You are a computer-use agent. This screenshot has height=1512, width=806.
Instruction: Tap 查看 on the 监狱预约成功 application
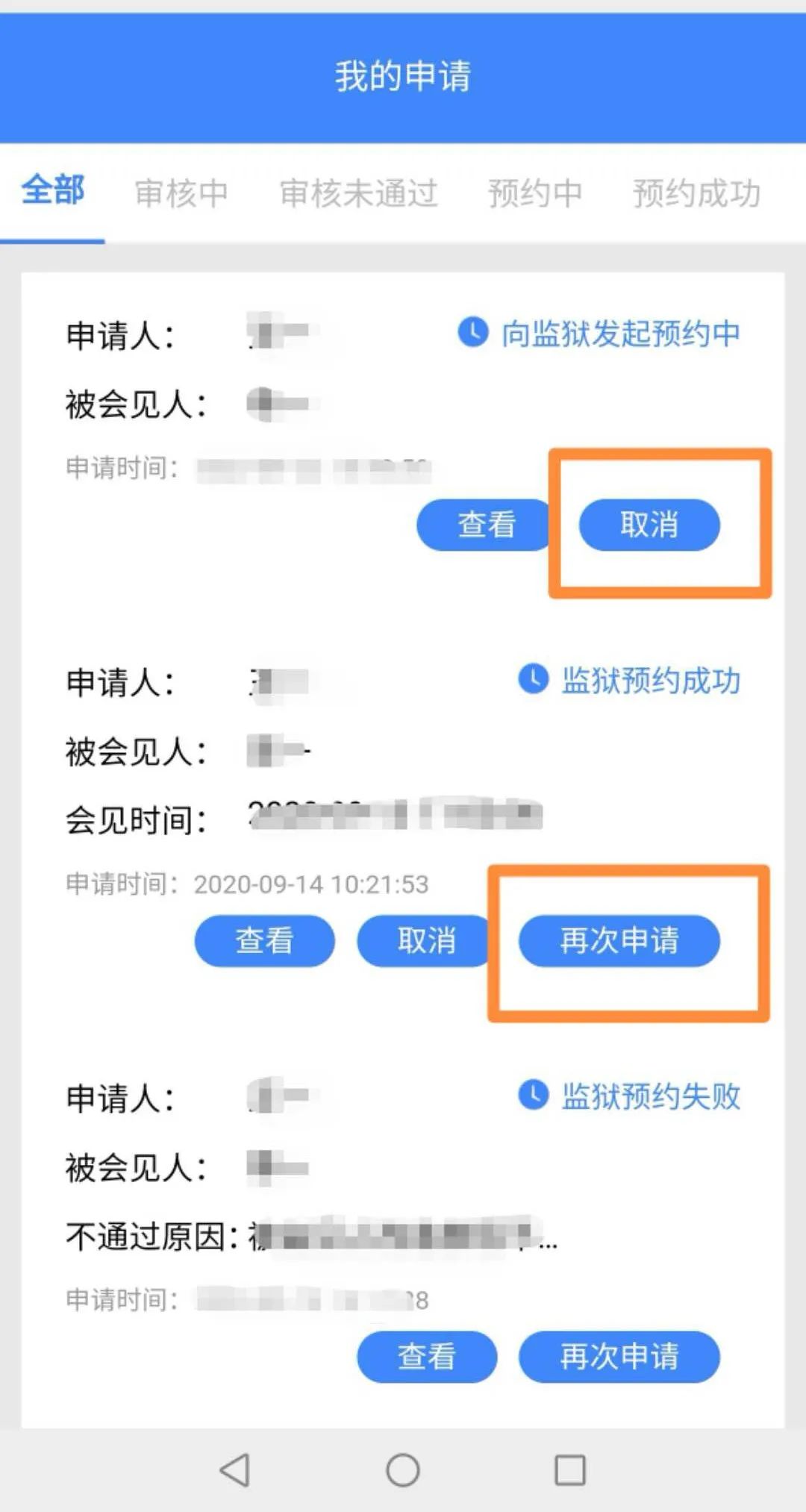tap(265, 940)
